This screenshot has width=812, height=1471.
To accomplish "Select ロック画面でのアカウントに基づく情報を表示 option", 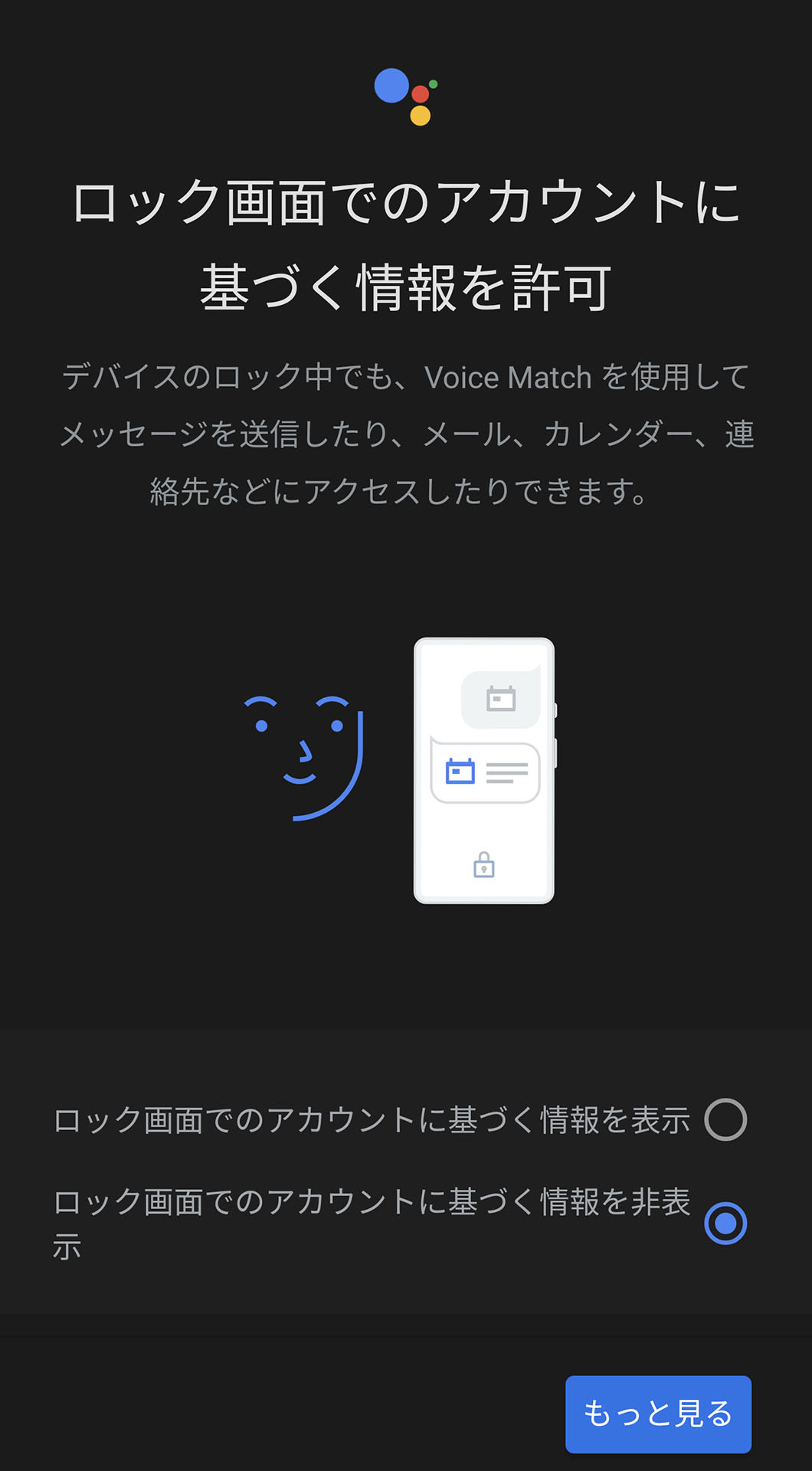I will coord(400,1120).
